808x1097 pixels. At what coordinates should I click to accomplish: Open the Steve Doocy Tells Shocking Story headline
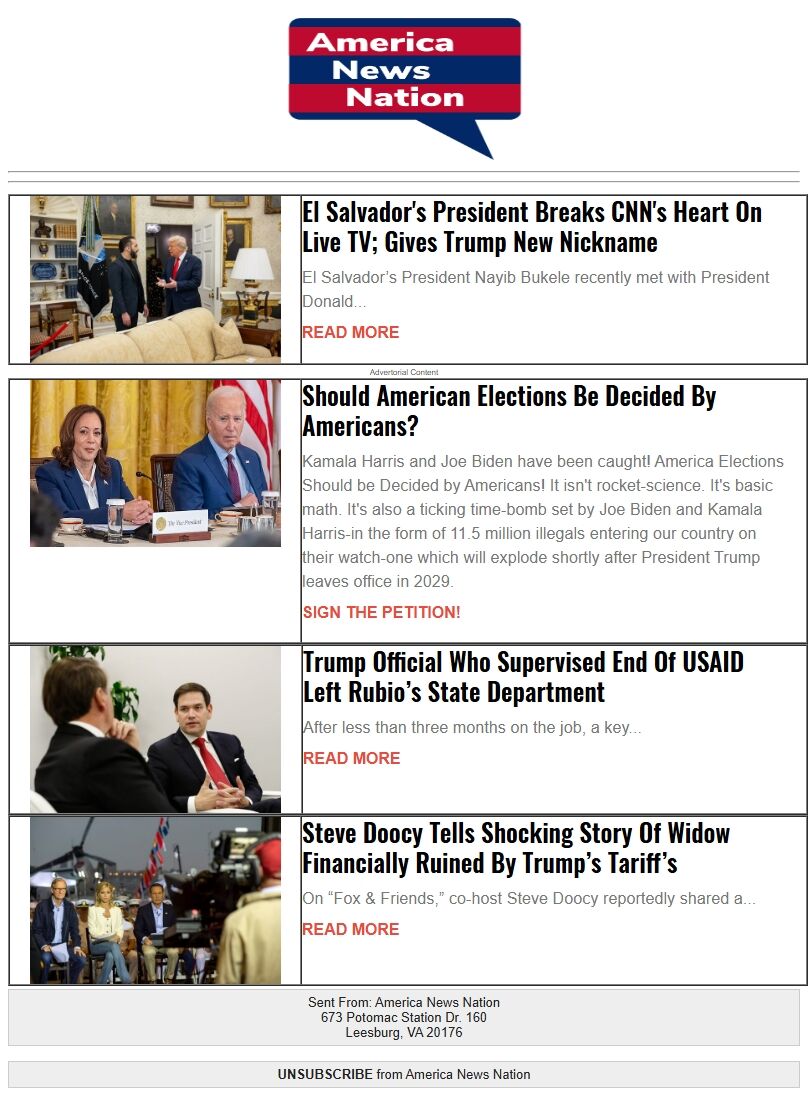(515, 848)
